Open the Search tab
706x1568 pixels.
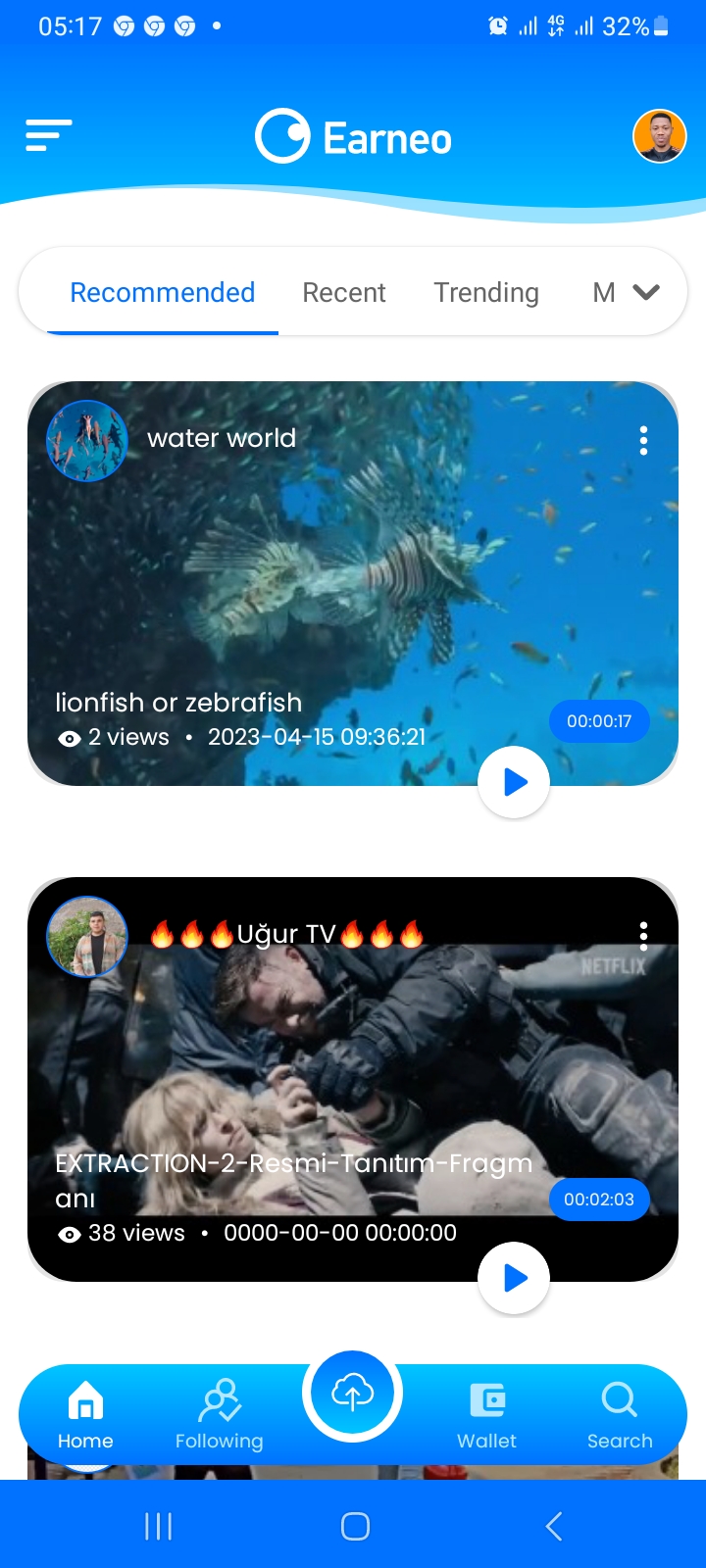click(620, 1414)
